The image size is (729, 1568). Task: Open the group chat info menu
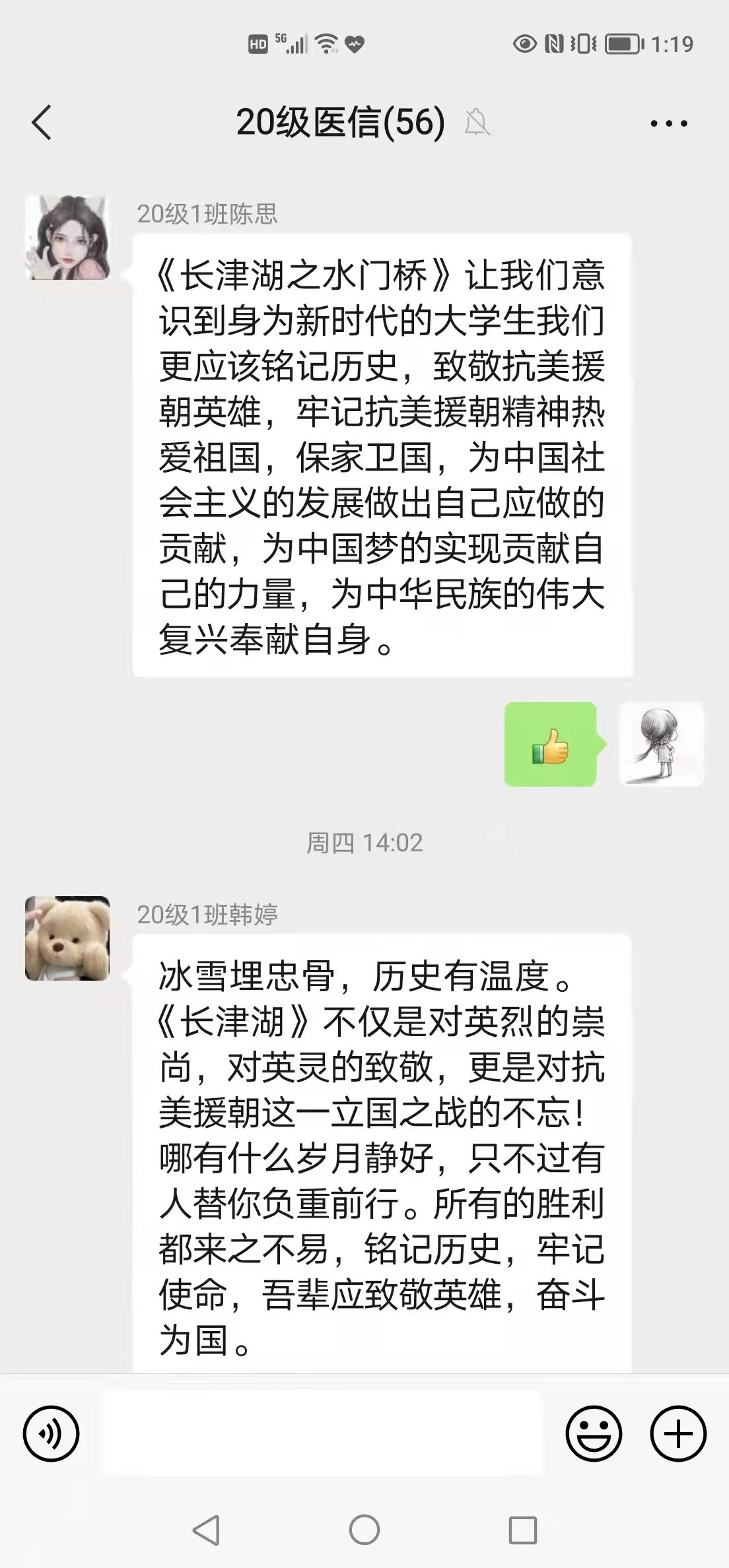coord(668,123)
